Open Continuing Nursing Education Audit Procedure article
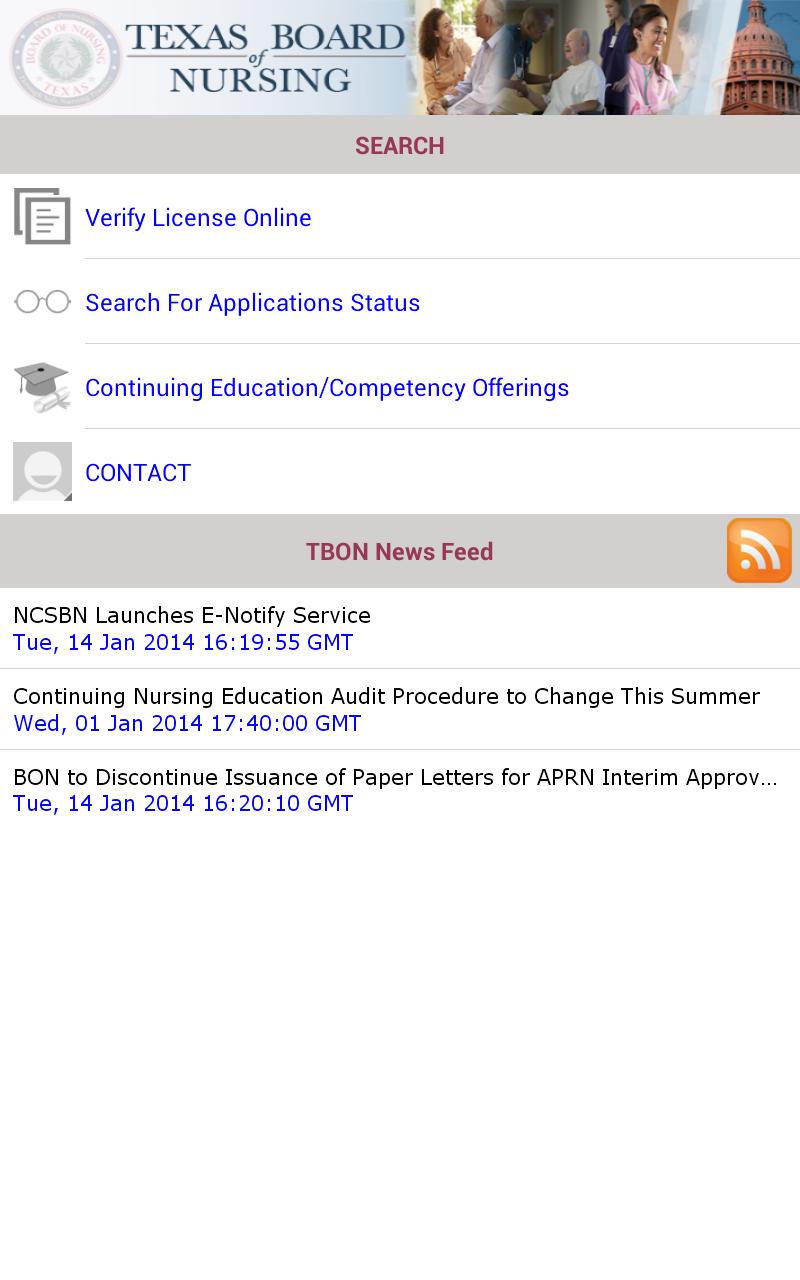The width and height of the screenshot is (800, 1280). 386,709
